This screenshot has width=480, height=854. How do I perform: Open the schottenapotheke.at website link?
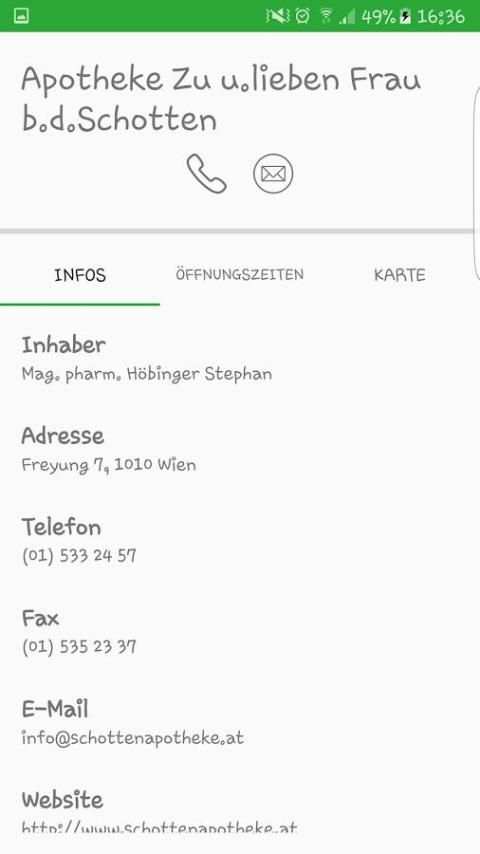tap(160, 828)
